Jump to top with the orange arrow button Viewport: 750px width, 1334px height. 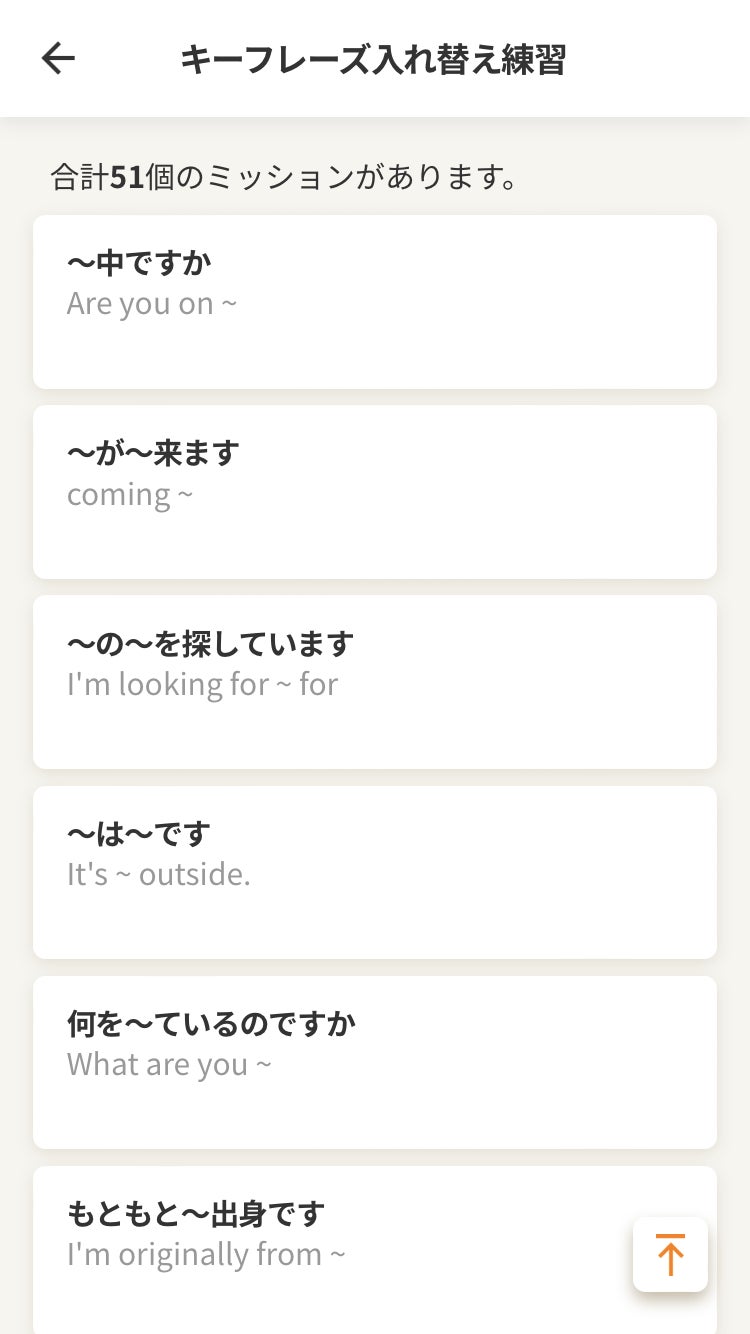click(670, 1254)
